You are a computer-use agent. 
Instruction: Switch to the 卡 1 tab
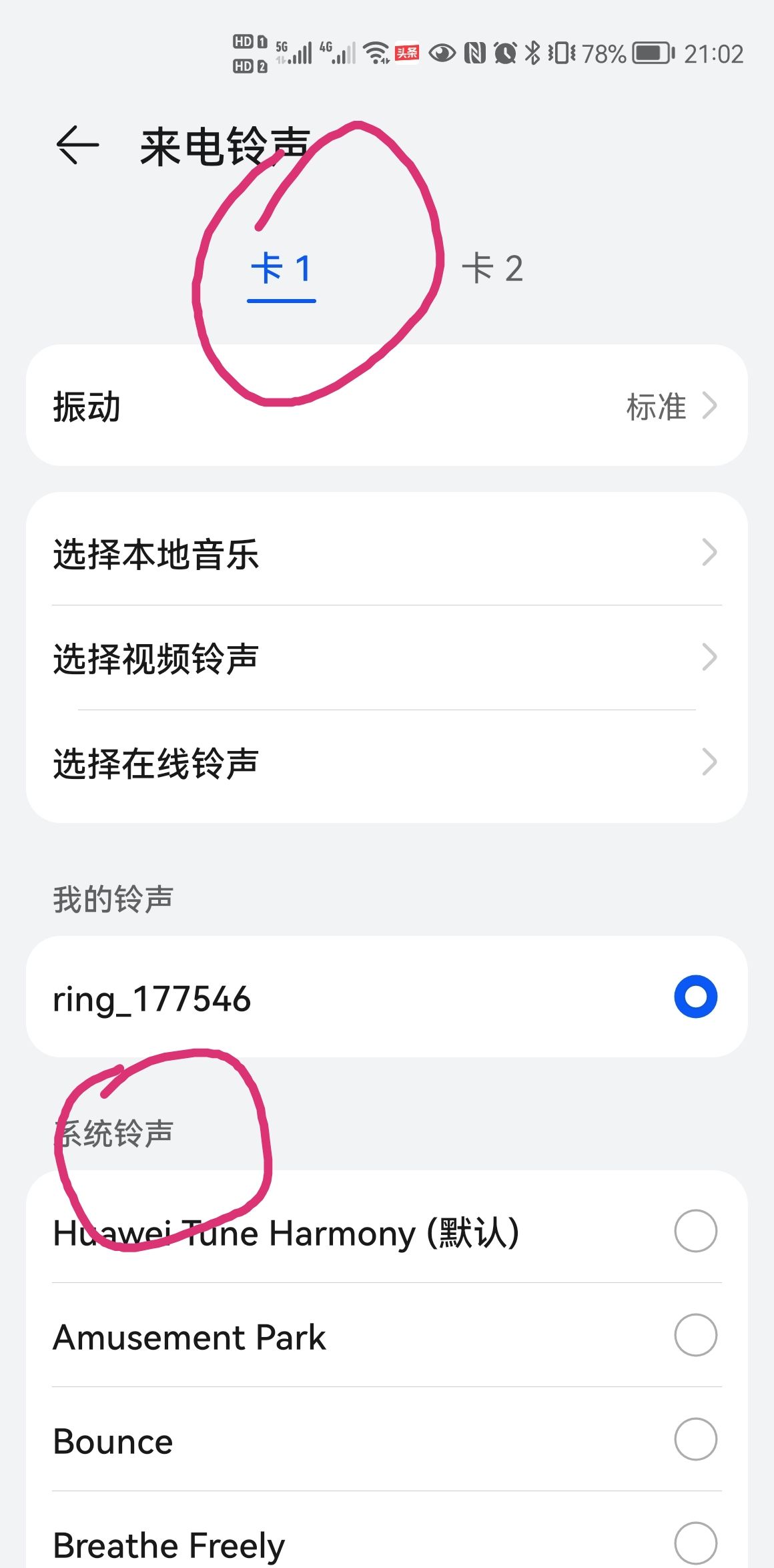click(281, 269)
